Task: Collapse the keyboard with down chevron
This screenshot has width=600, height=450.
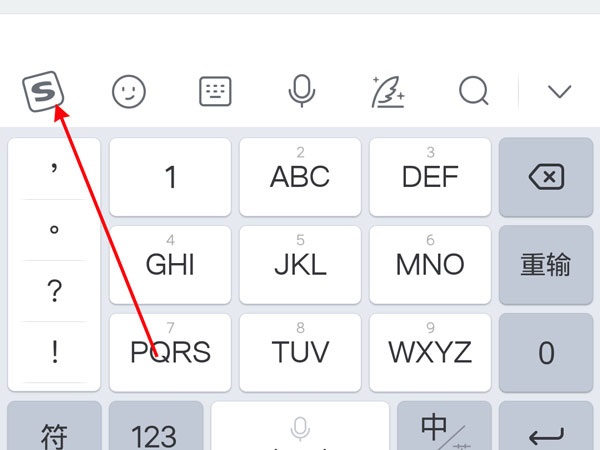Action: pos(559,92)
